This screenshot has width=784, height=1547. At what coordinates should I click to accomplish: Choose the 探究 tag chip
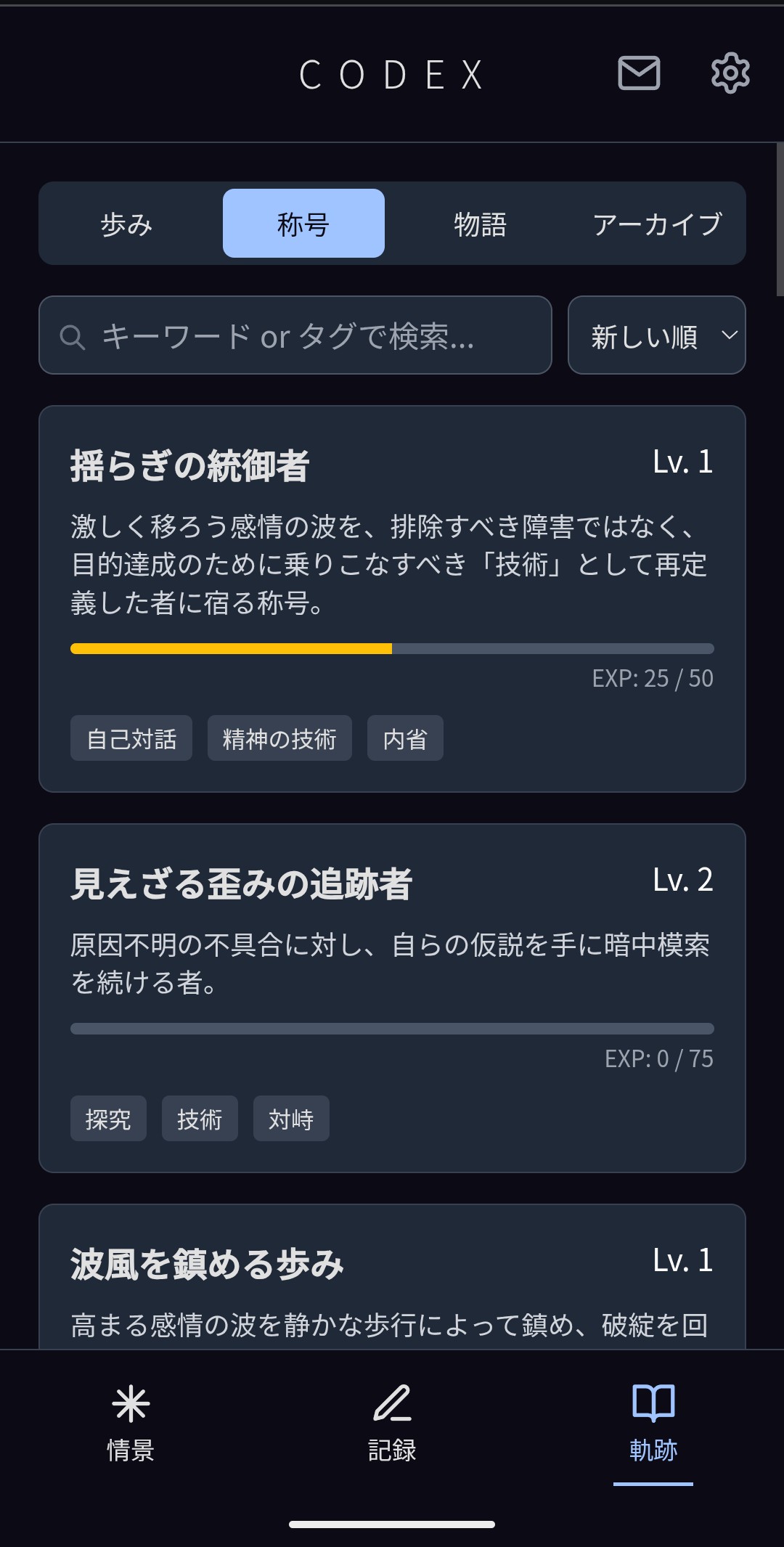108,1119
